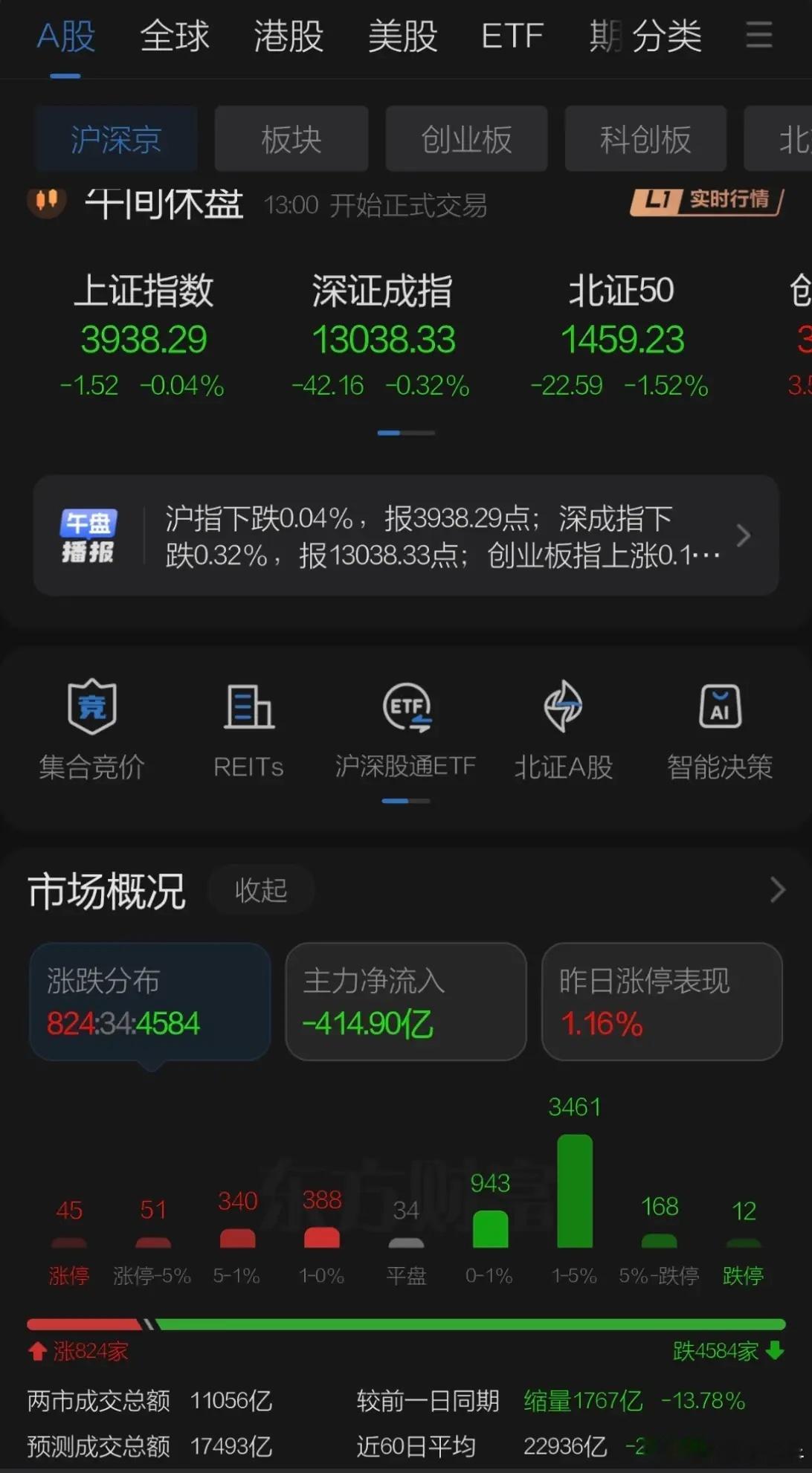Select the 主力净流入 card
This screenshot has width=812, height=1473.
(406, 1002)
